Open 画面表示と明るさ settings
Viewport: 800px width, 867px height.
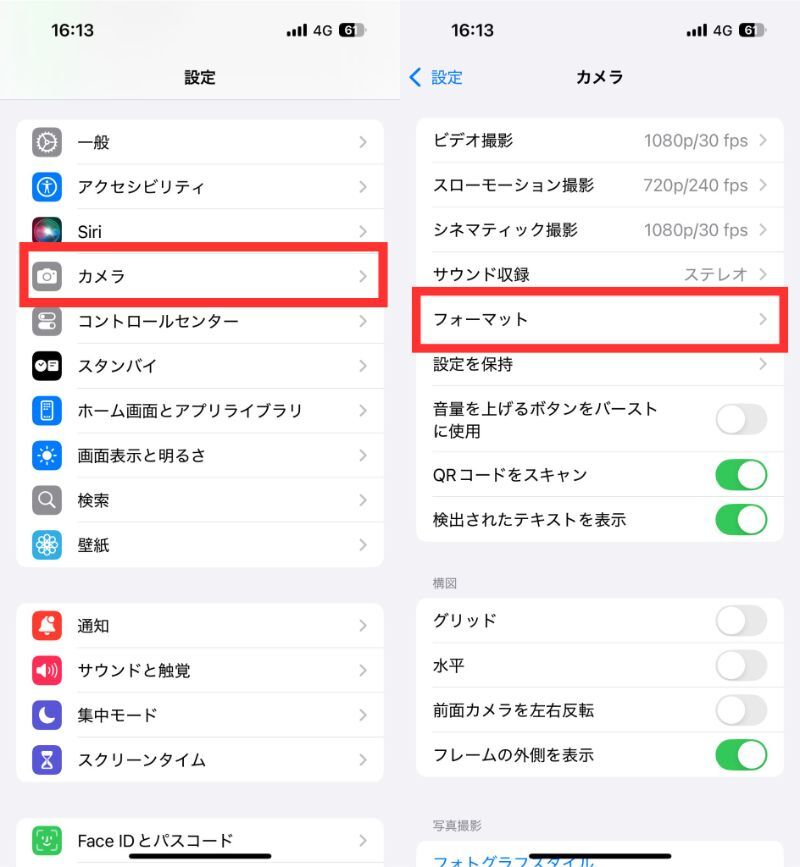200,455
